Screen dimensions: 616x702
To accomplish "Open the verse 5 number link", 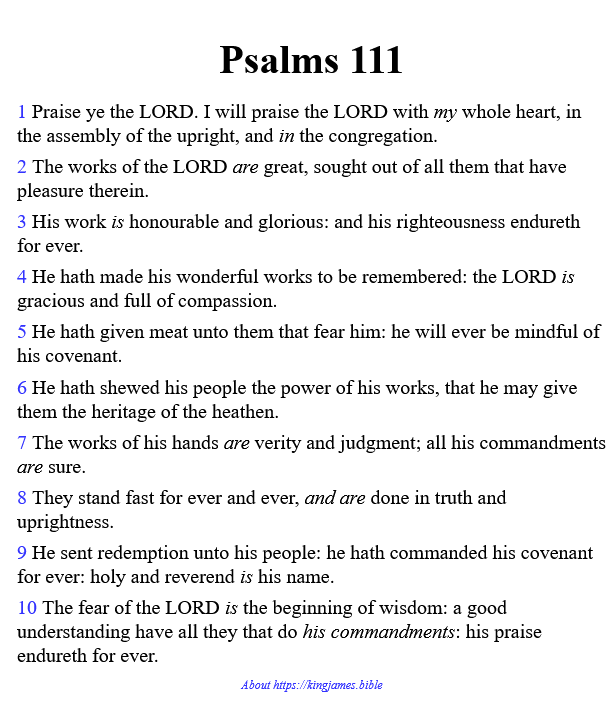I will coord(22,332).
